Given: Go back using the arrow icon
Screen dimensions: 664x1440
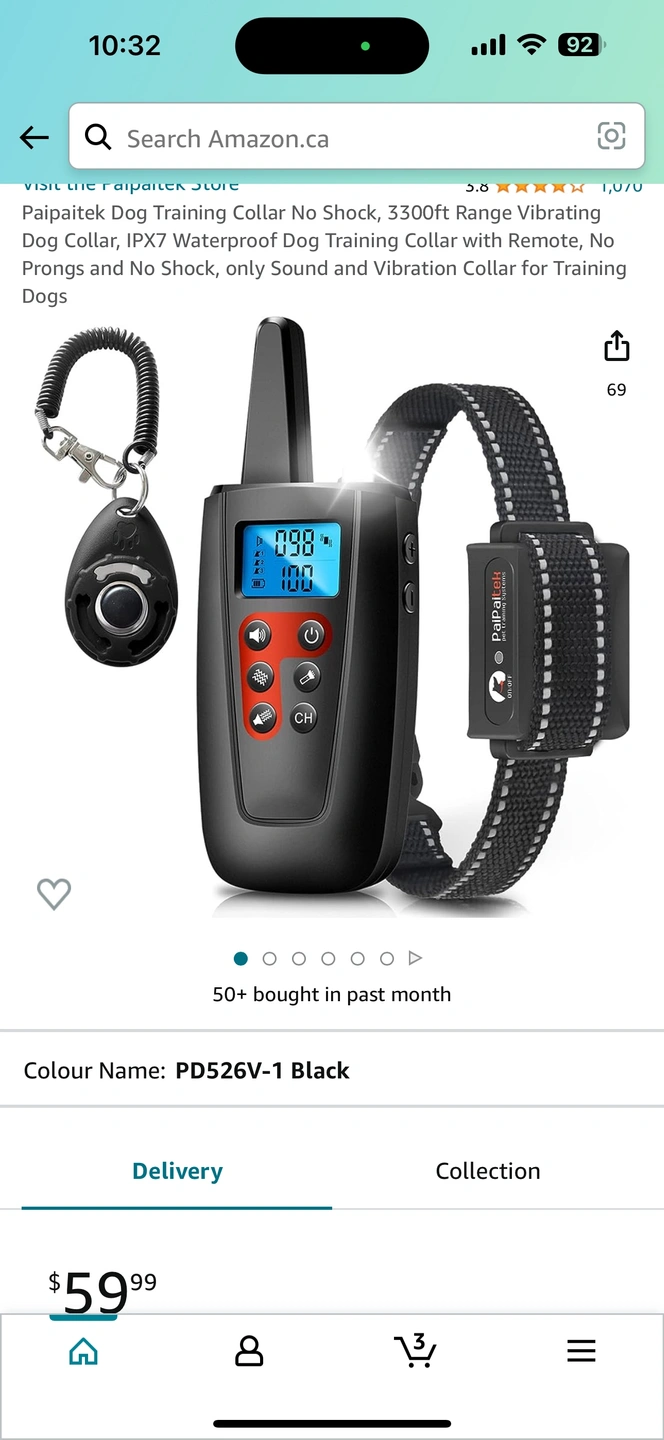Looking at the screenshot, I should [34, 138].
